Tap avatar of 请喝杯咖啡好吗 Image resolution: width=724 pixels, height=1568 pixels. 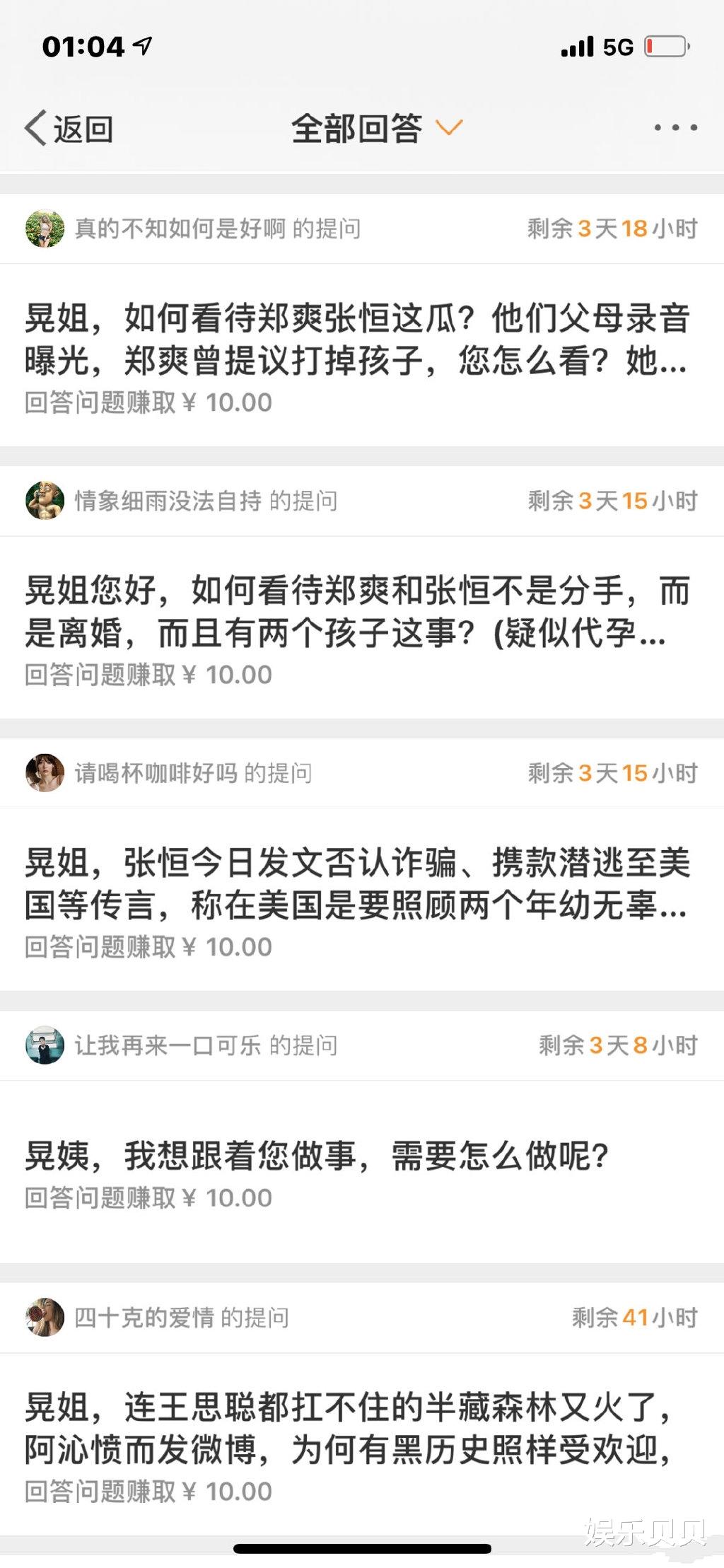pyautogui.click(x=45, y=773)
